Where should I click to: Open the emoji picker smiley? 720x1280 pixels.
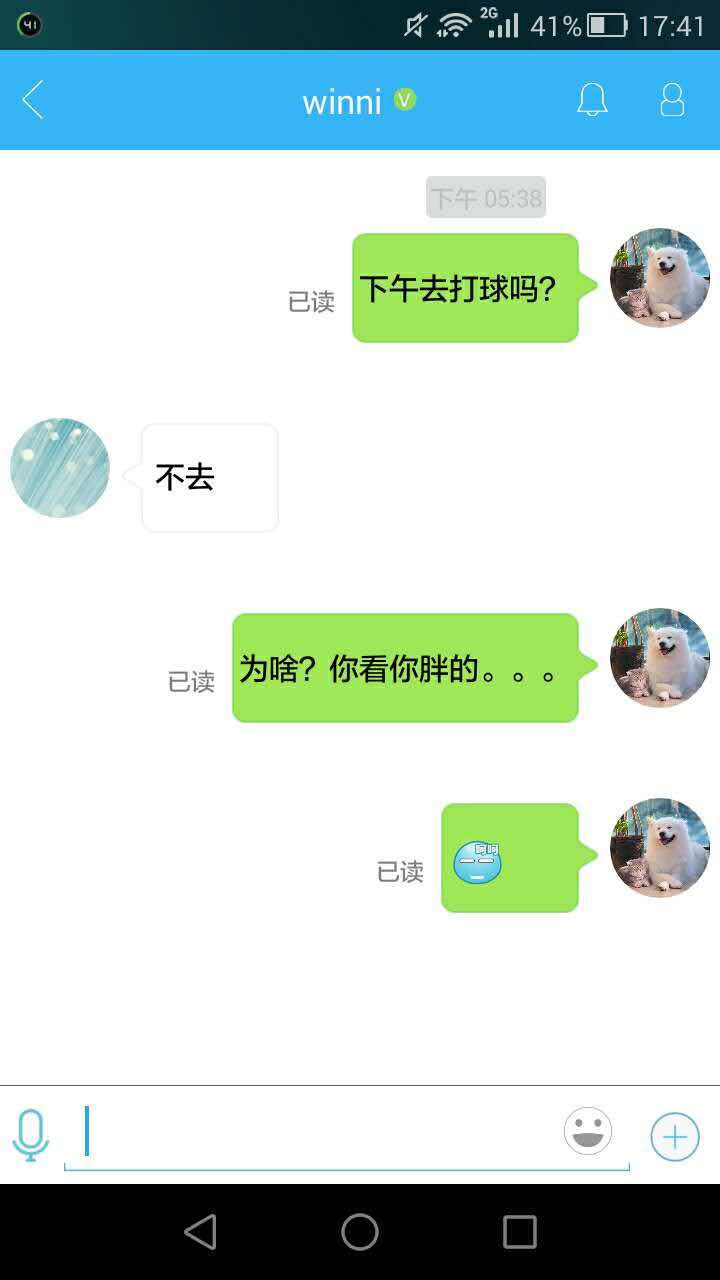tap(588, 1131)
